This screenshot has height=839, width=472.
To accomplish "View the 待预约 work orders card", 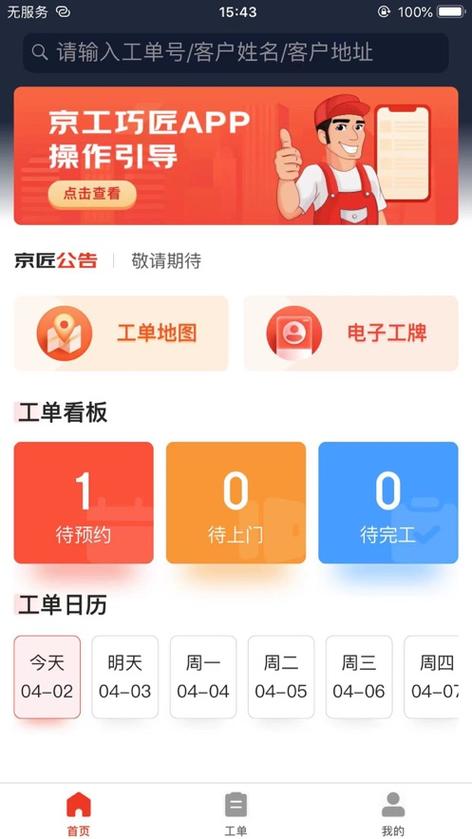I will point(83,502).
